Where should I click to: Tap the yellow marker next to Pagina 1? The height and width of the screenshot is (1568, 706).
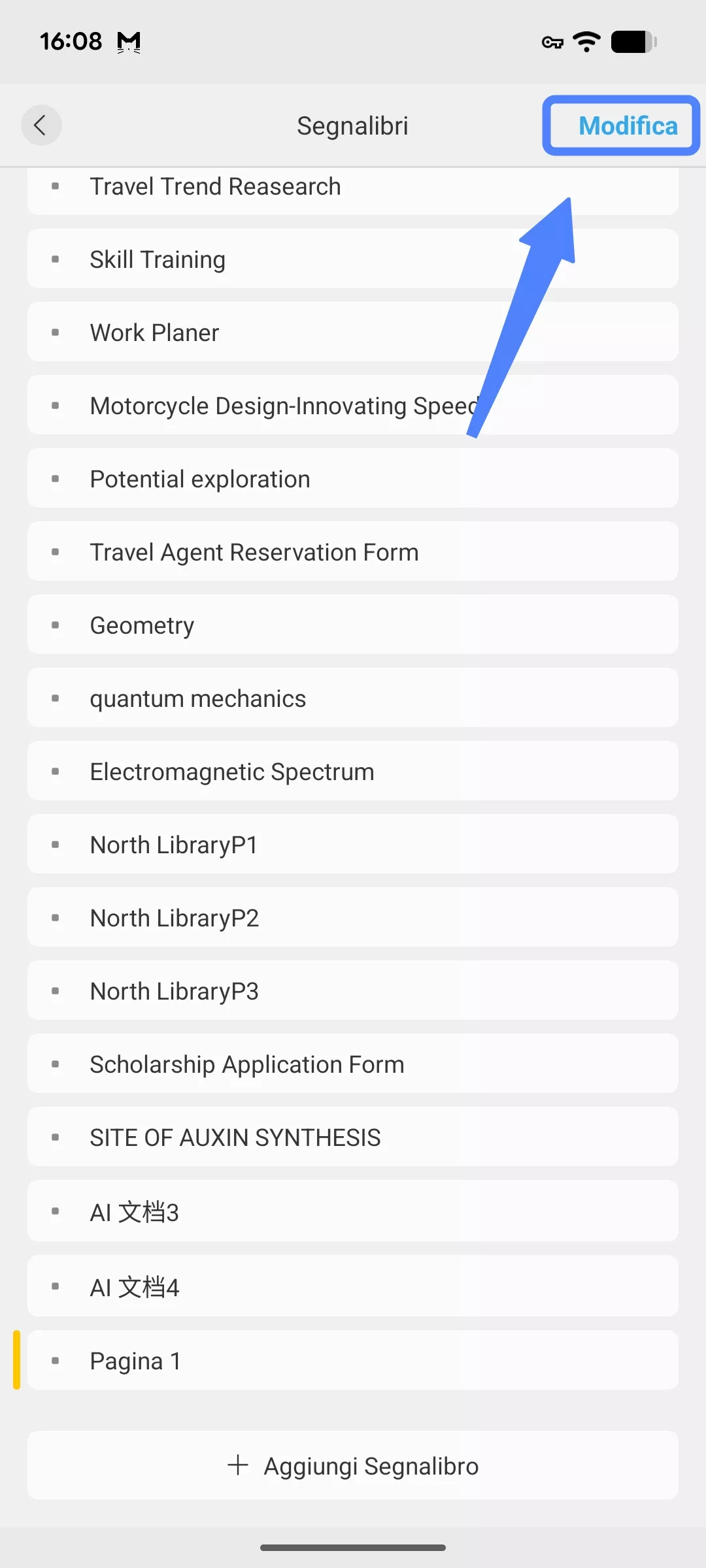(x=16, y=1361)
